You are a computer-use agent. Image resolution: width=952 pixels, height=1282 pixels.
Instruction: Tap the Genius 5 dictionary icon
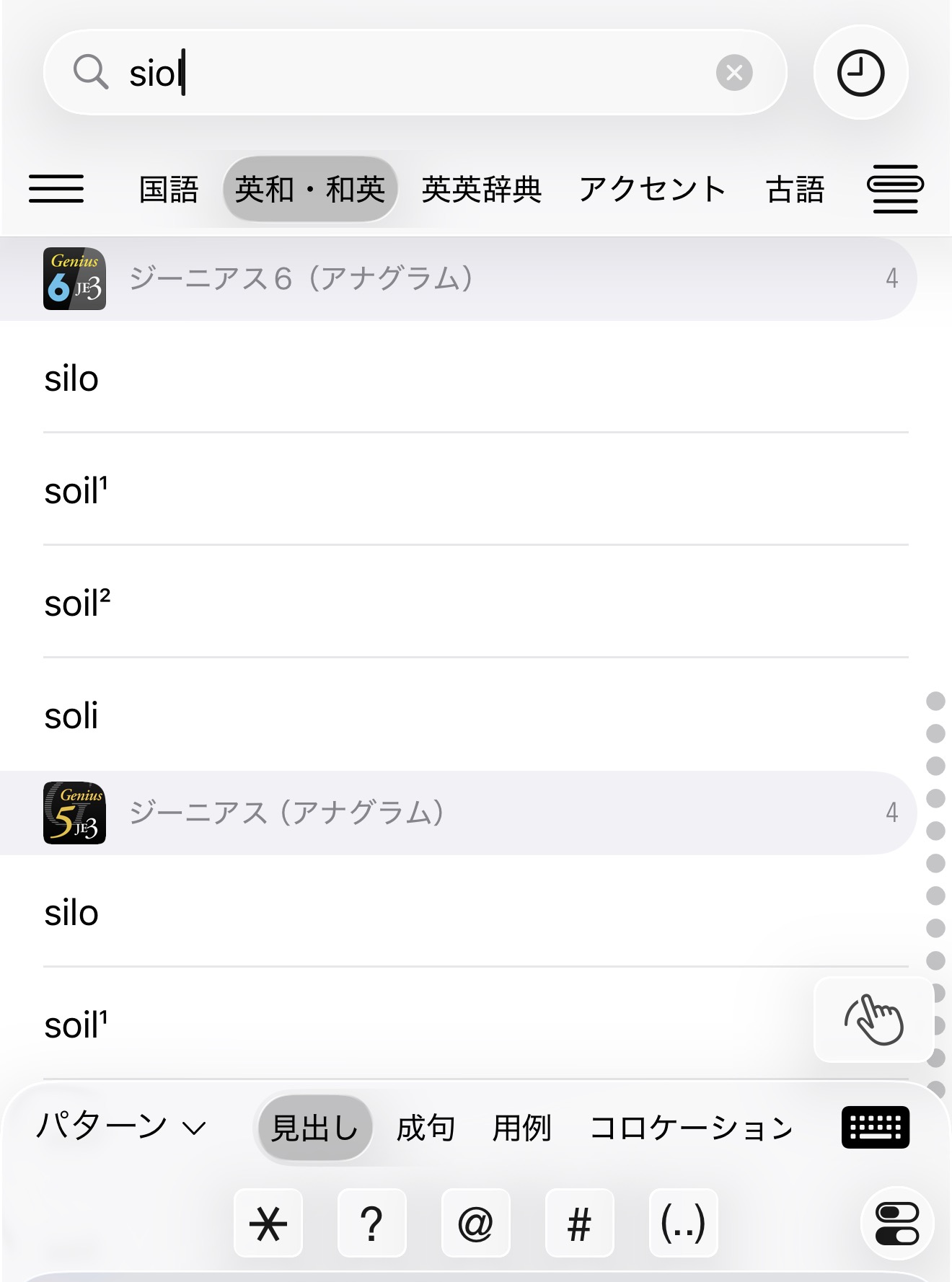coord(74,813)
